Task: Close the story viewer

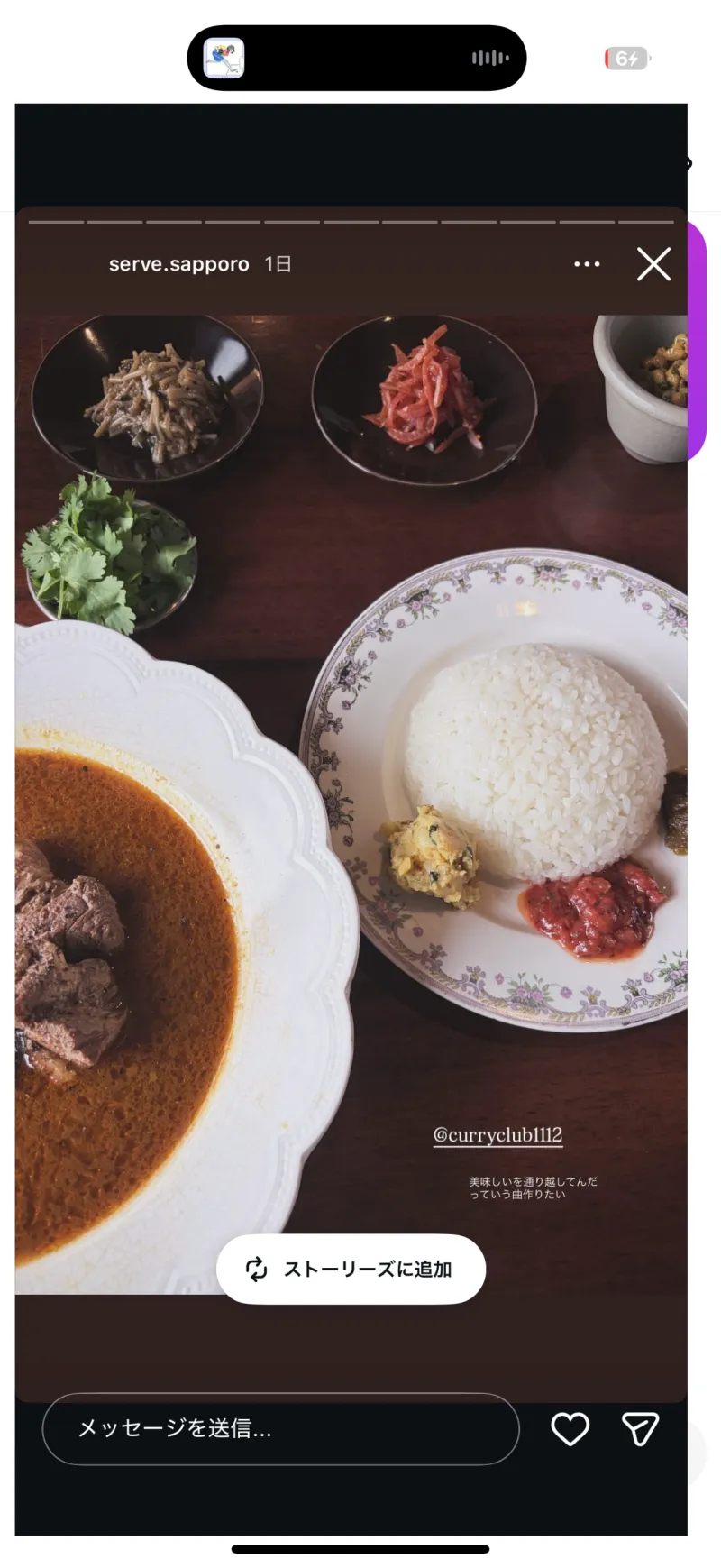Action: 653,264
